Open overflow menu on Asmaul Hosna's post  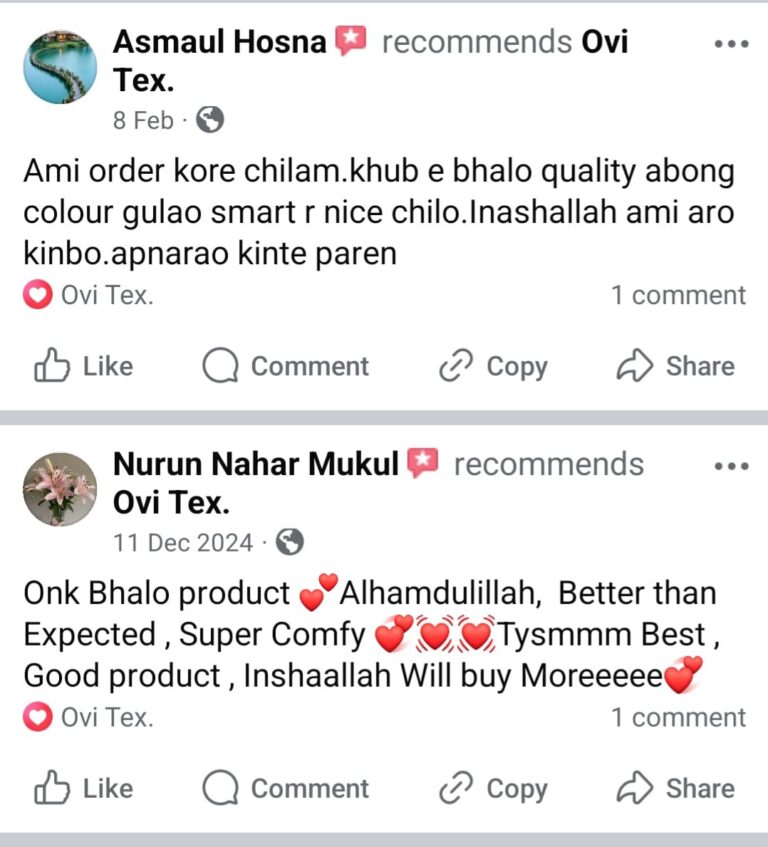point(731,44)
